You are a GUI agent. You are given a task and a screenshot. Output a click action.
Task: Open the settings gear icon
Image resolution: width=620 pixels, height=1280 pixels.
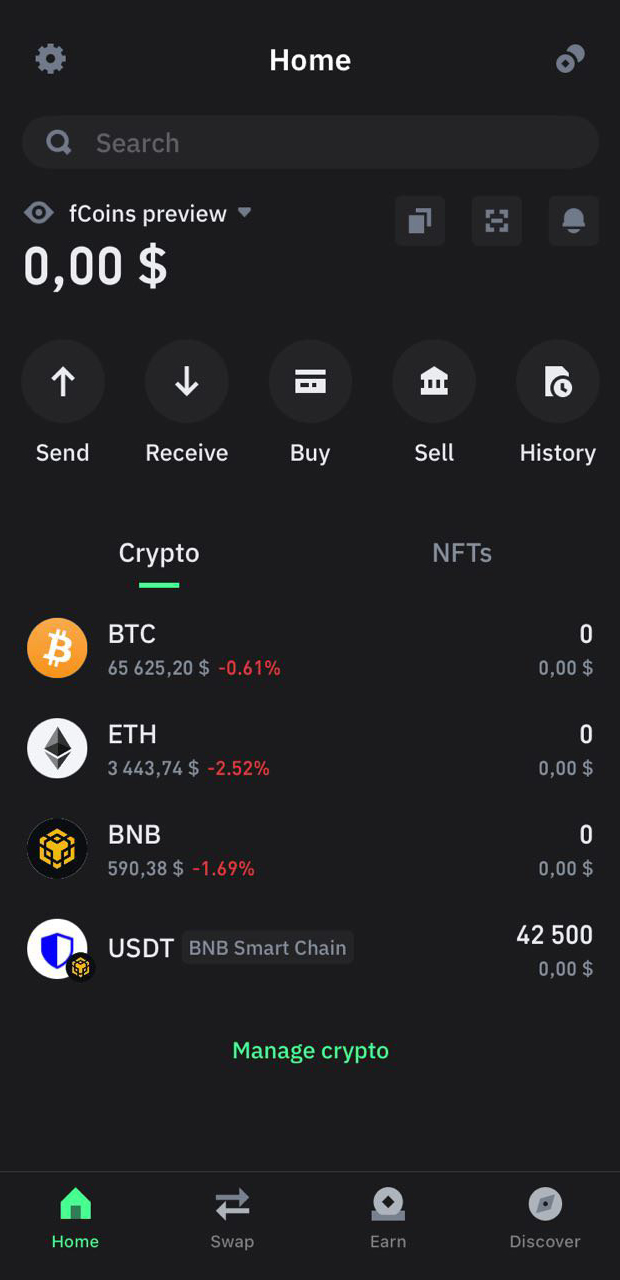point(50,59)
